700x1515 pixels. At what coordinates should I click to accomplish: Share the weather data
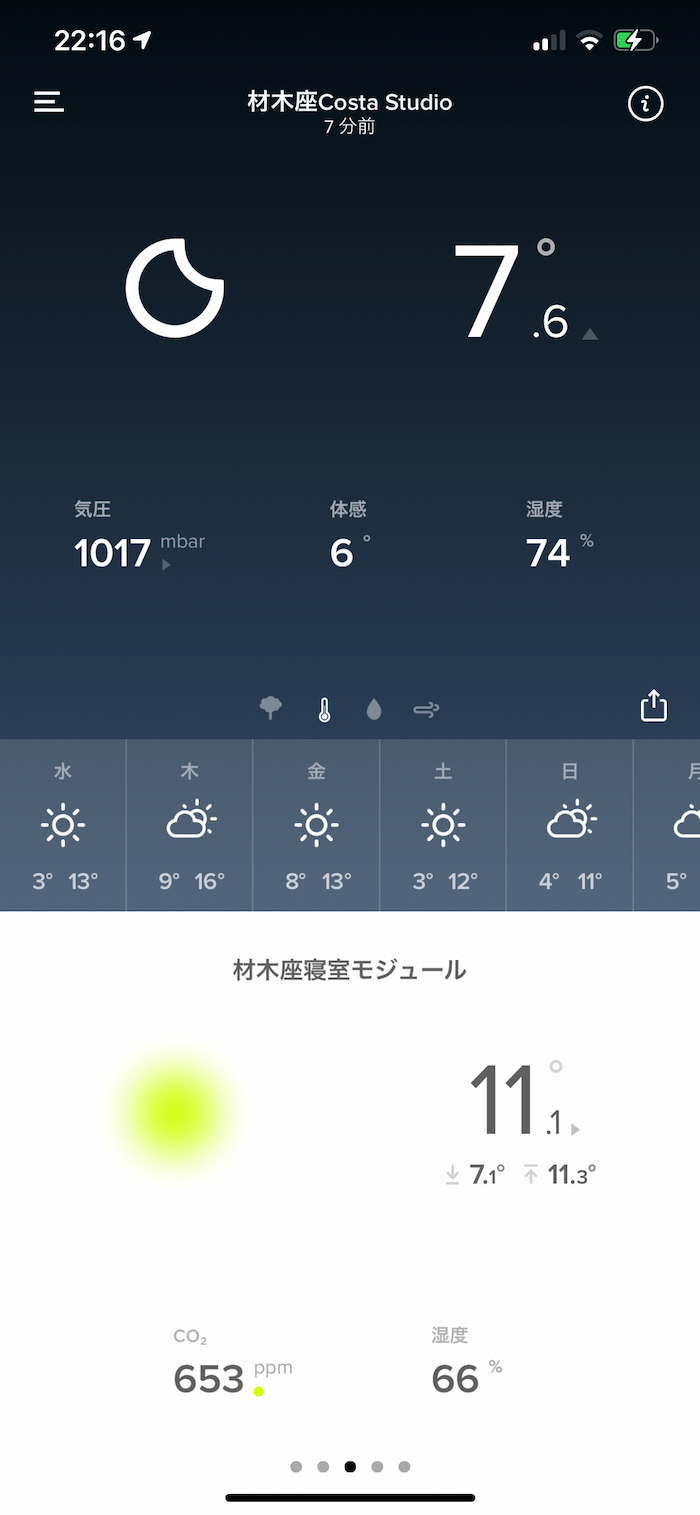(x=653, y=706)
